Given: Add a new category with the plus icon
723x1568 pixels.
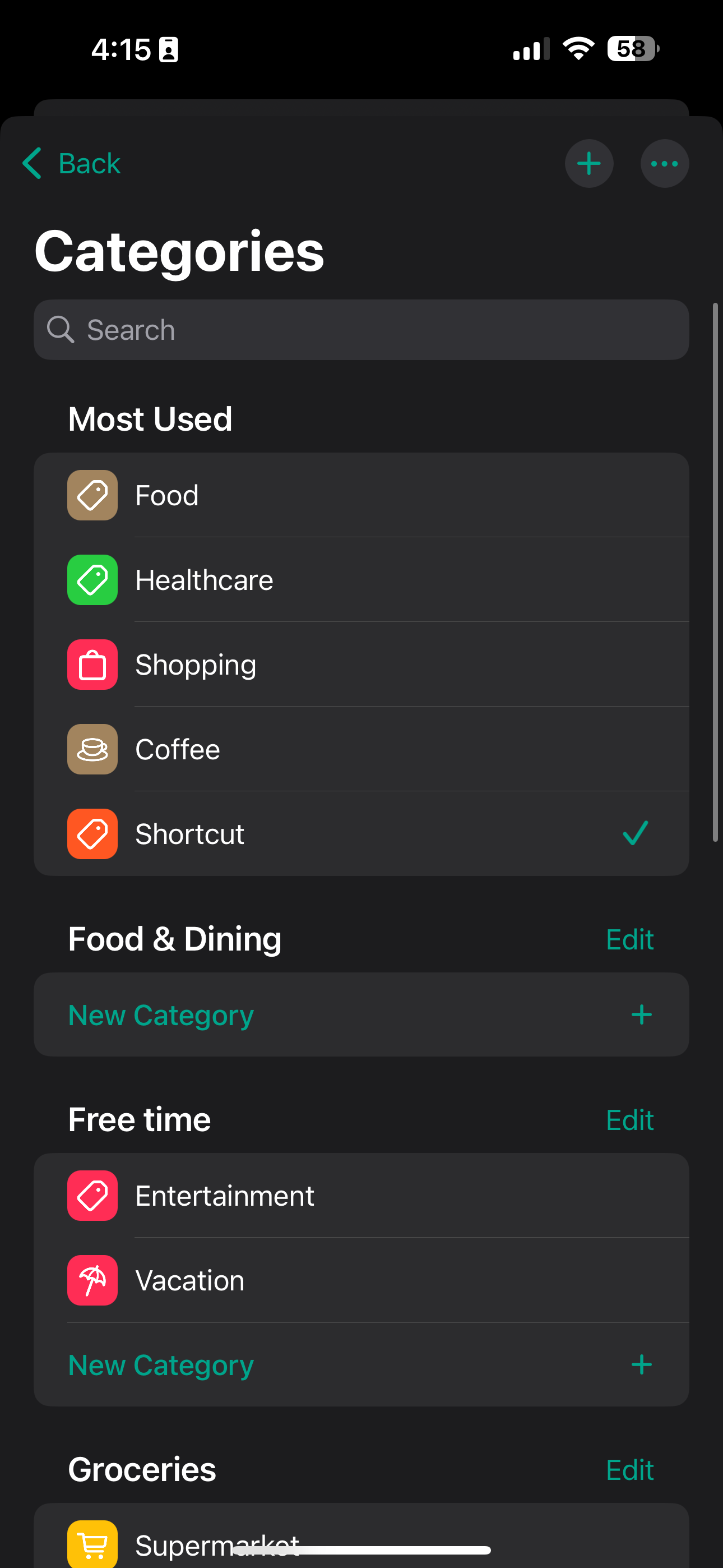Looking at the screenshot, I should (588, 163).
